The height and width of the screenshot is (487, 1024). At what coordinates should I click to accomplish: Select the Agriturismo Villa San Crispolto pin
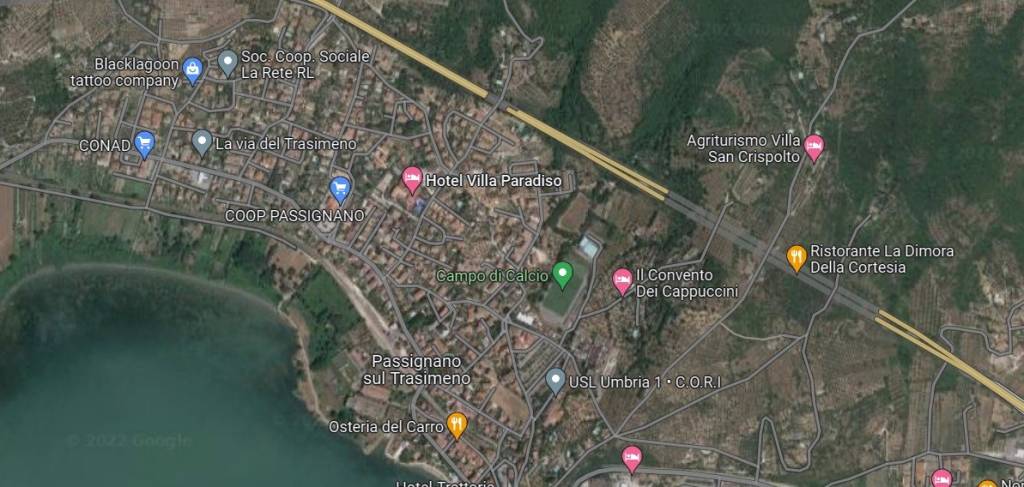814,147
